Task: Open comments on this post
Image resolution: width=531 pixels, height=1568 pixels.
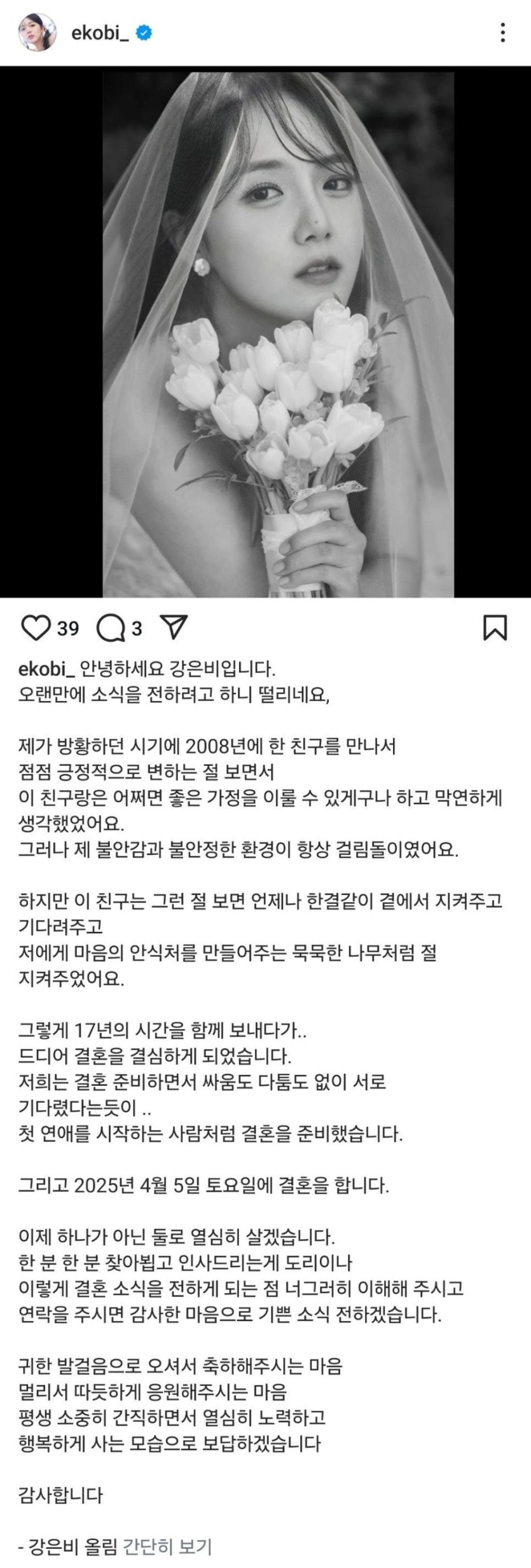Action: tap(111, 628)
